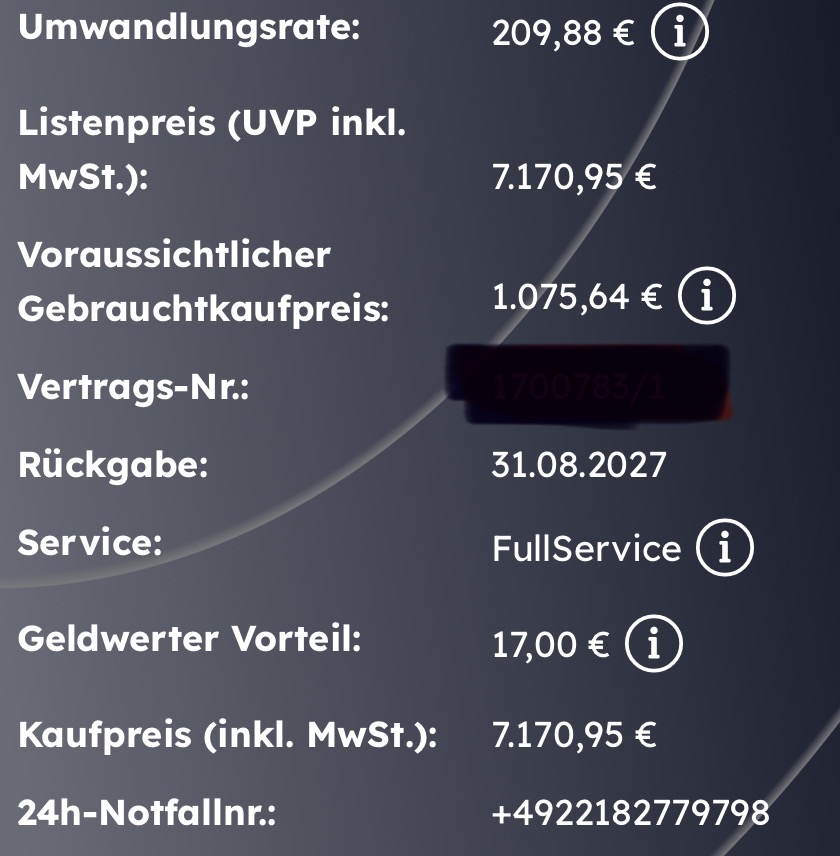
Task: Call the 24h-Notfallnr. phone number
Action: click(631, 812)
